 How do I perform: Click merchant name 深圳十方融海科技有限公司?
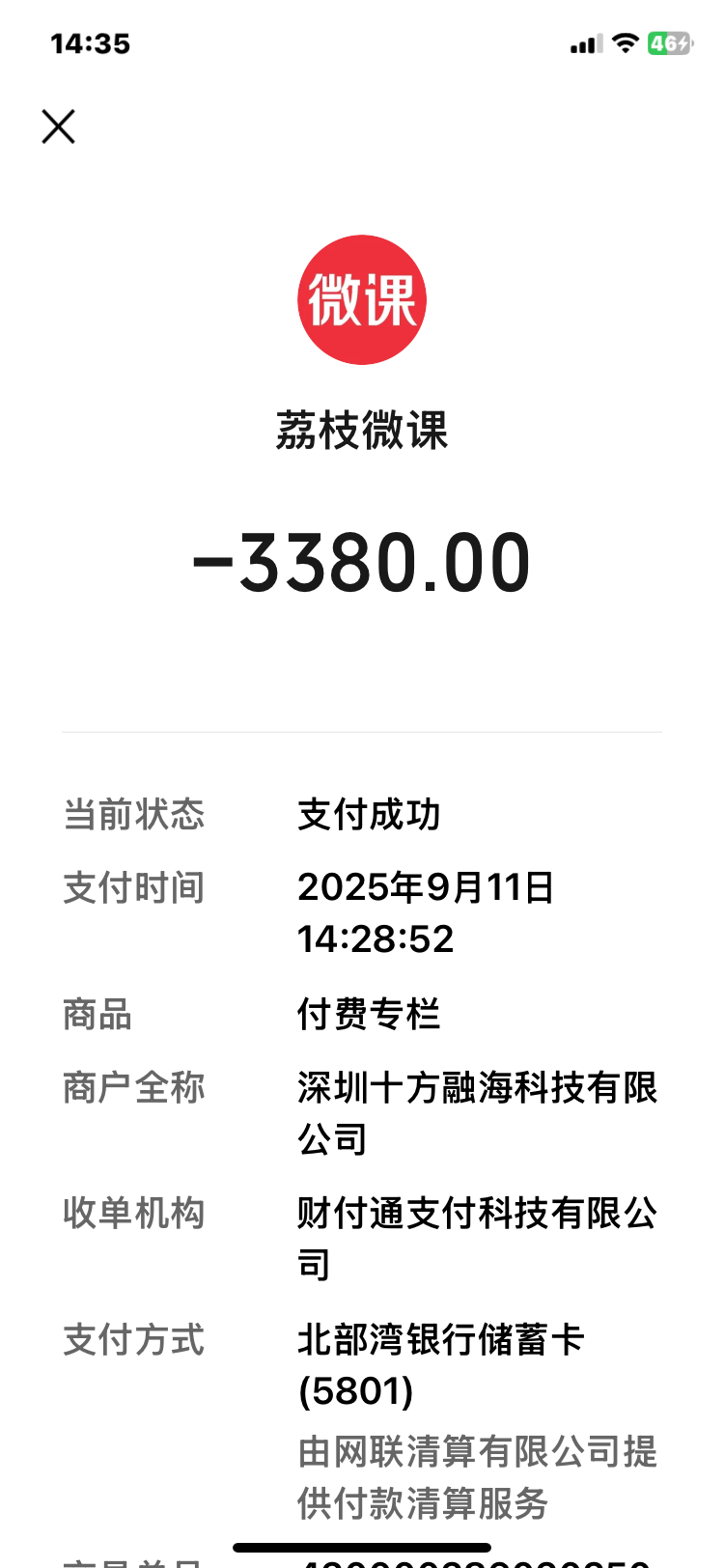[478, 1112]
